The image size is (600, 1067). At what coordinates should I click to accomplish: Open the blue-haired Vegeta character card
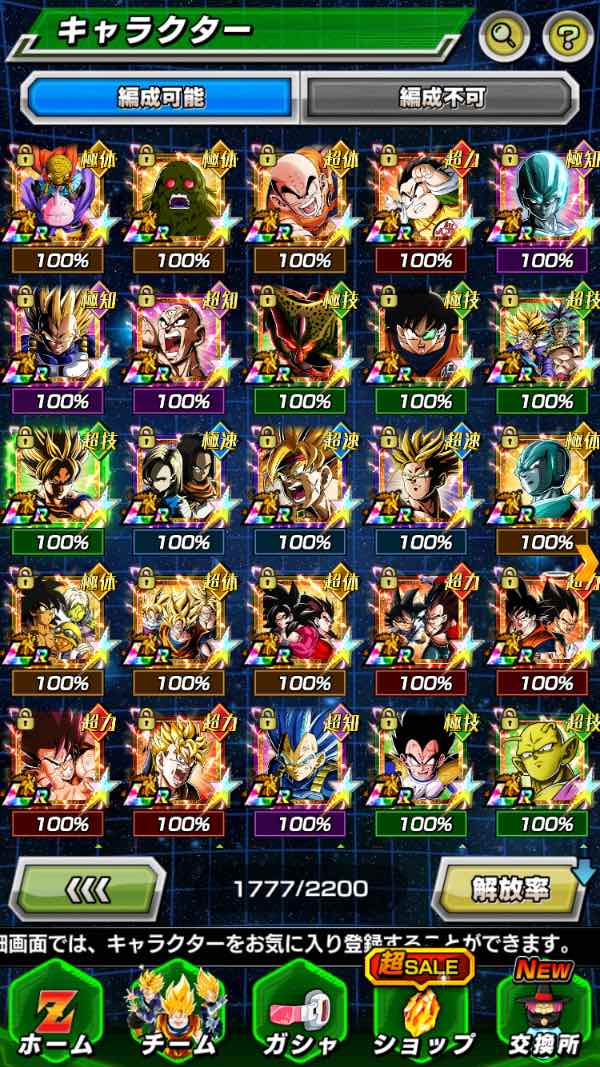click(x=304, y=760)
